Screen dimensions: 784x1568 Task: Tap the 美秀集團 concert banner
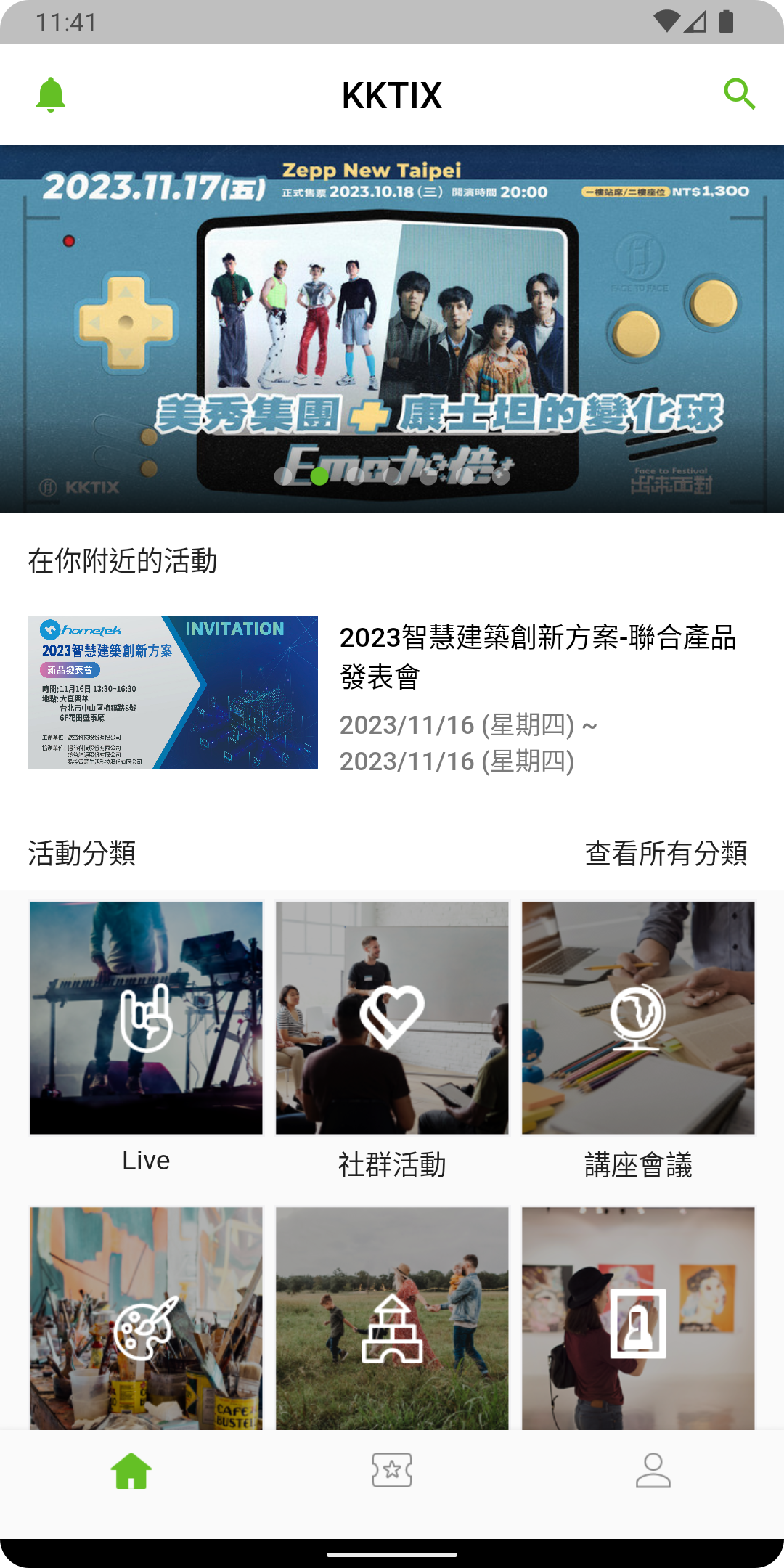392,327
